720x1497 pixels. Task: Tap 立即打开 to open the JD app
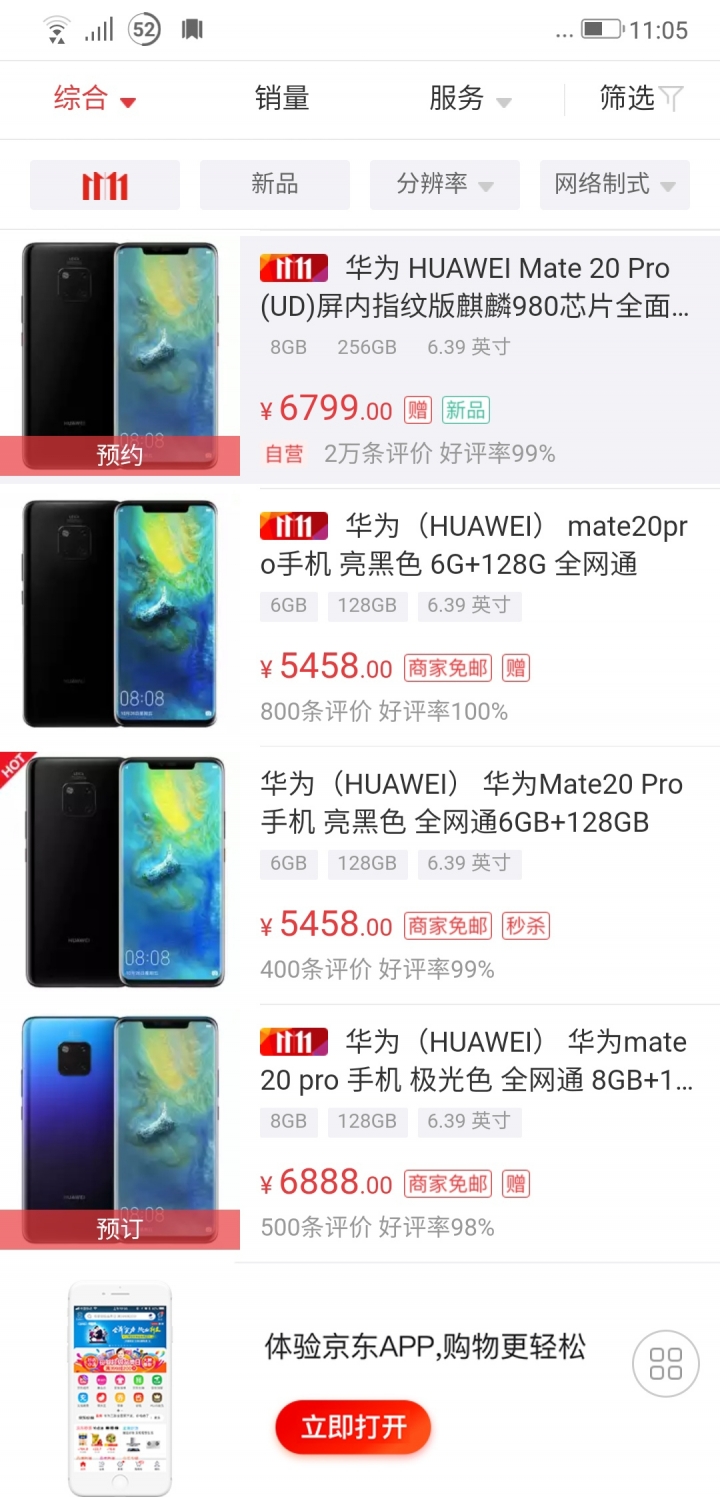click(353, 1427)
